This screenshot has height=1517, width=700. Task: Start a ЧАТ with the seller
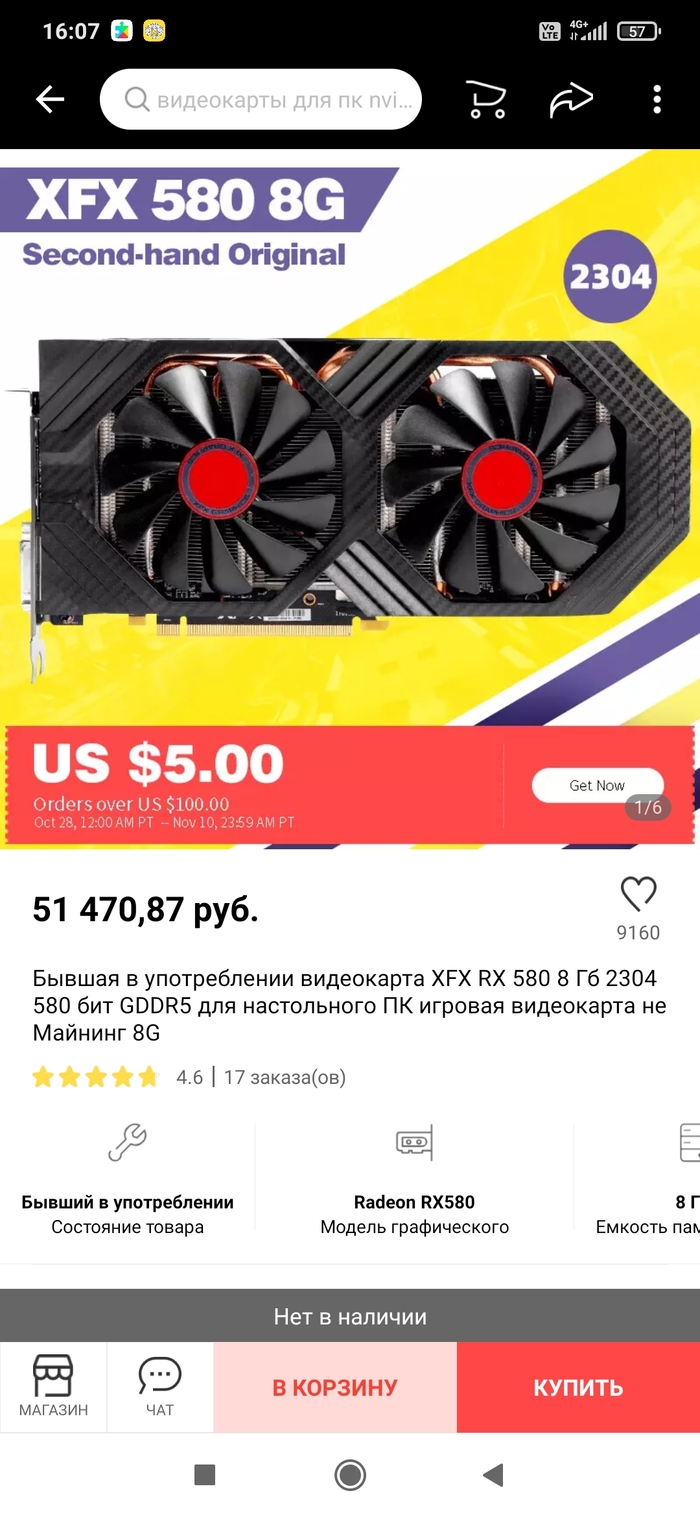coord(160,1386)
